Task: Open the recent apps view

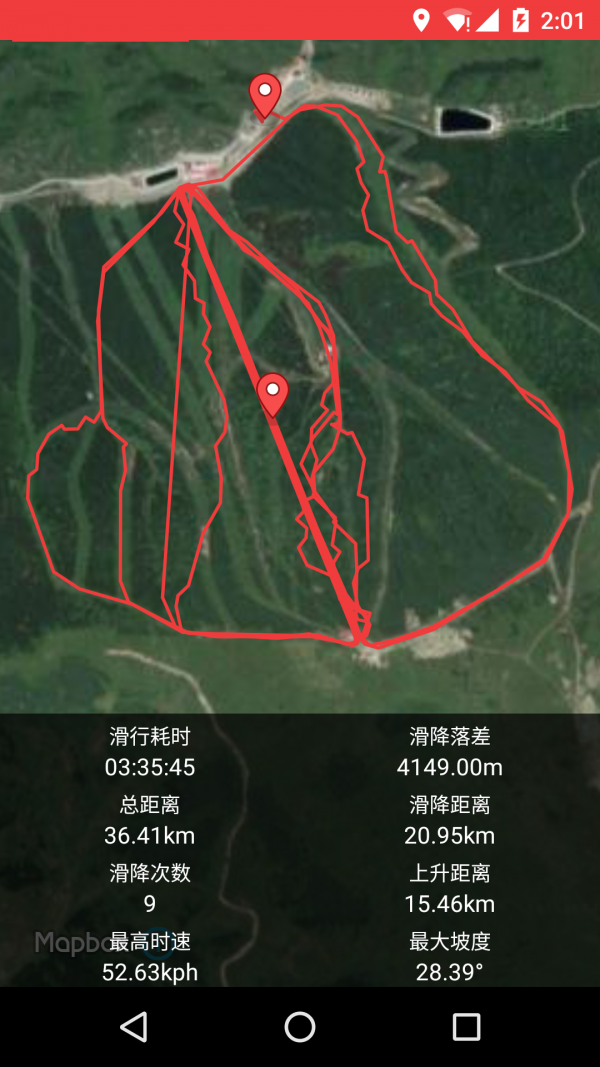Action: click(466, 1026)
